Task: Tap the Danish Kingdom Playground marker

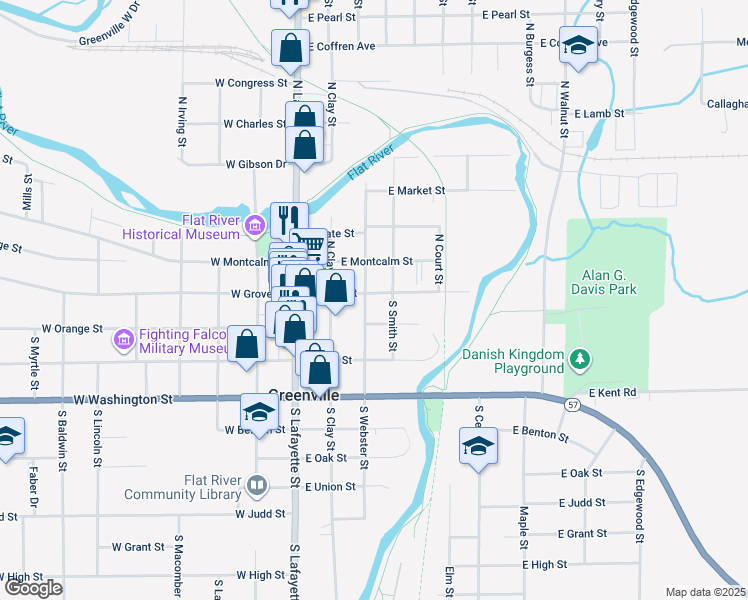Action: pos(578,359)
